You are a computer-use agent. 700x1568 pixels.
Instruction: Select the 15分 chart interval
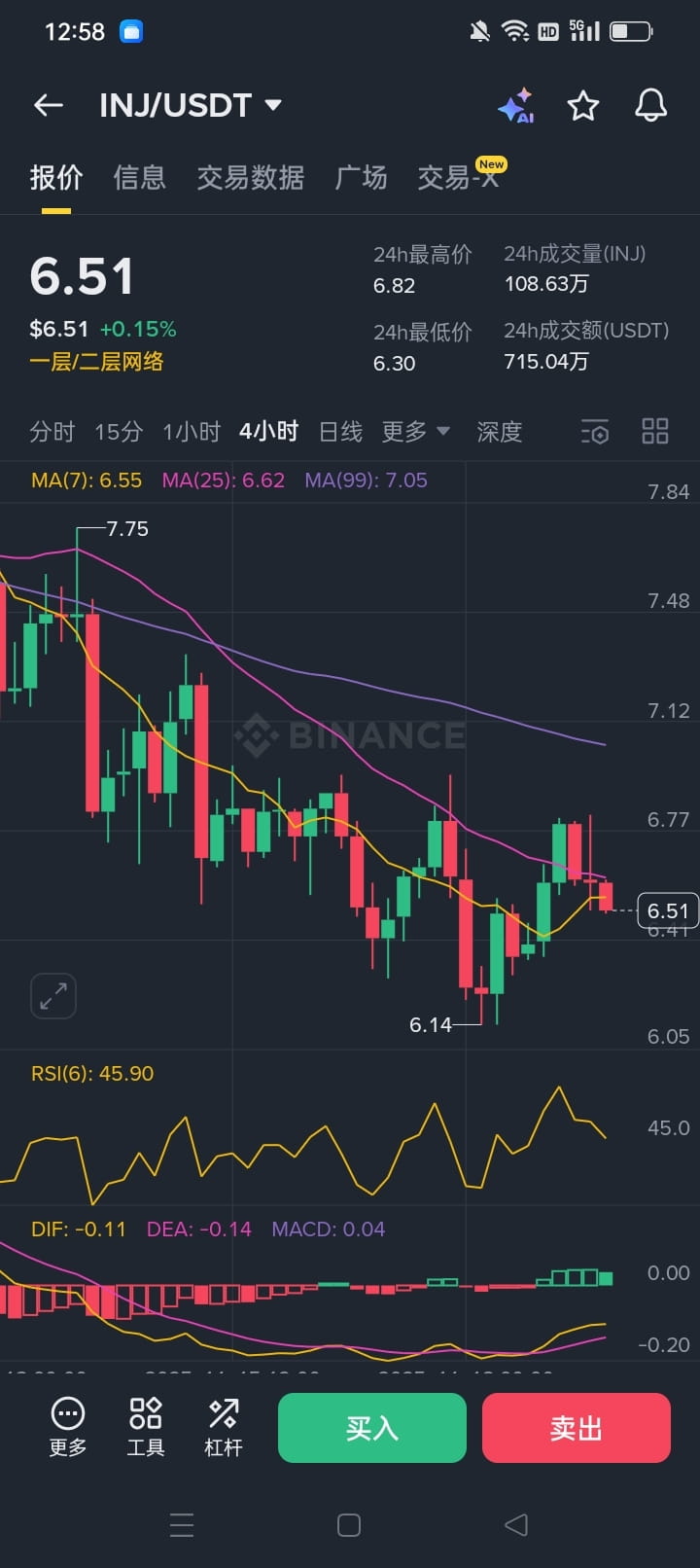pyautogui.click(x=119, y=431)
